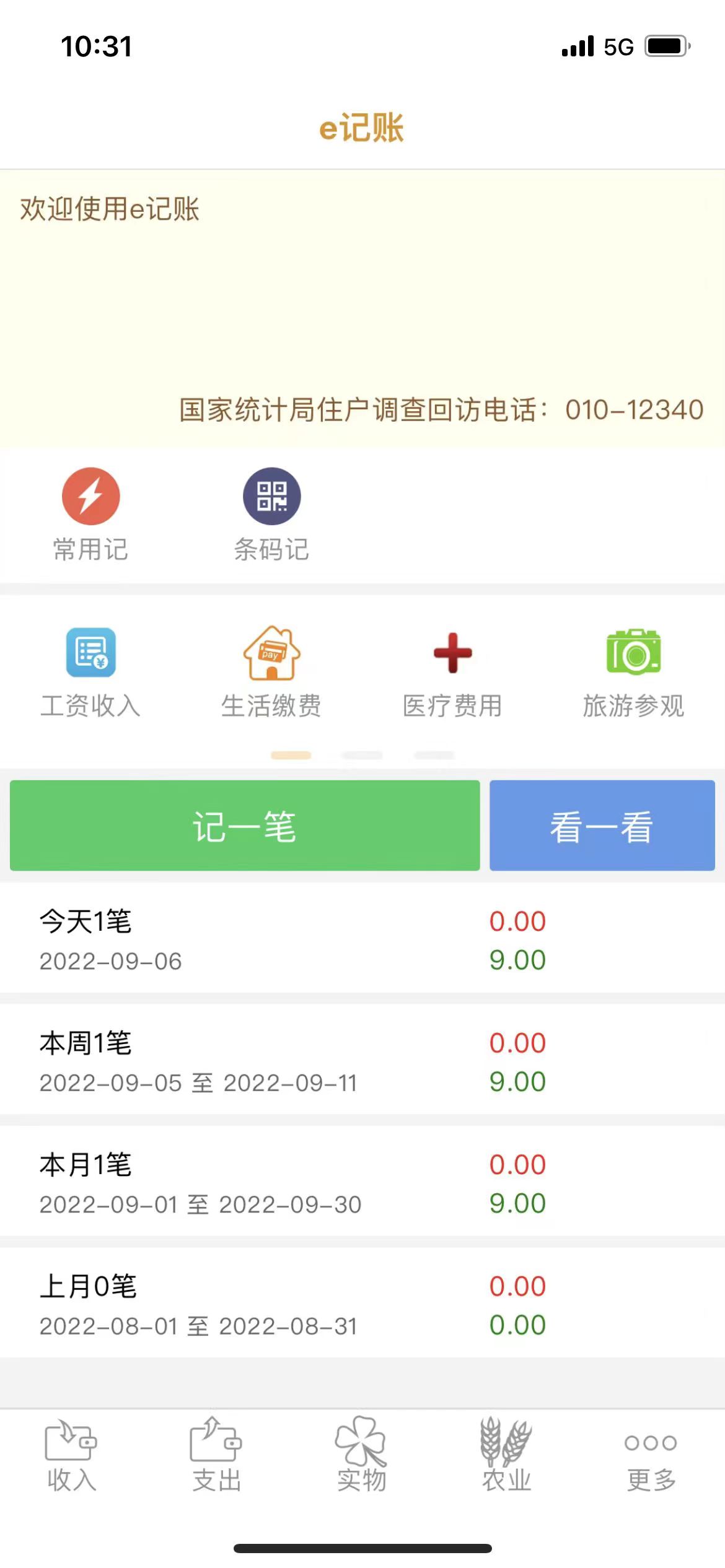Choose 旅游参观 shortcut
This screenshot has width=725, height=1568.
point(633,671)
